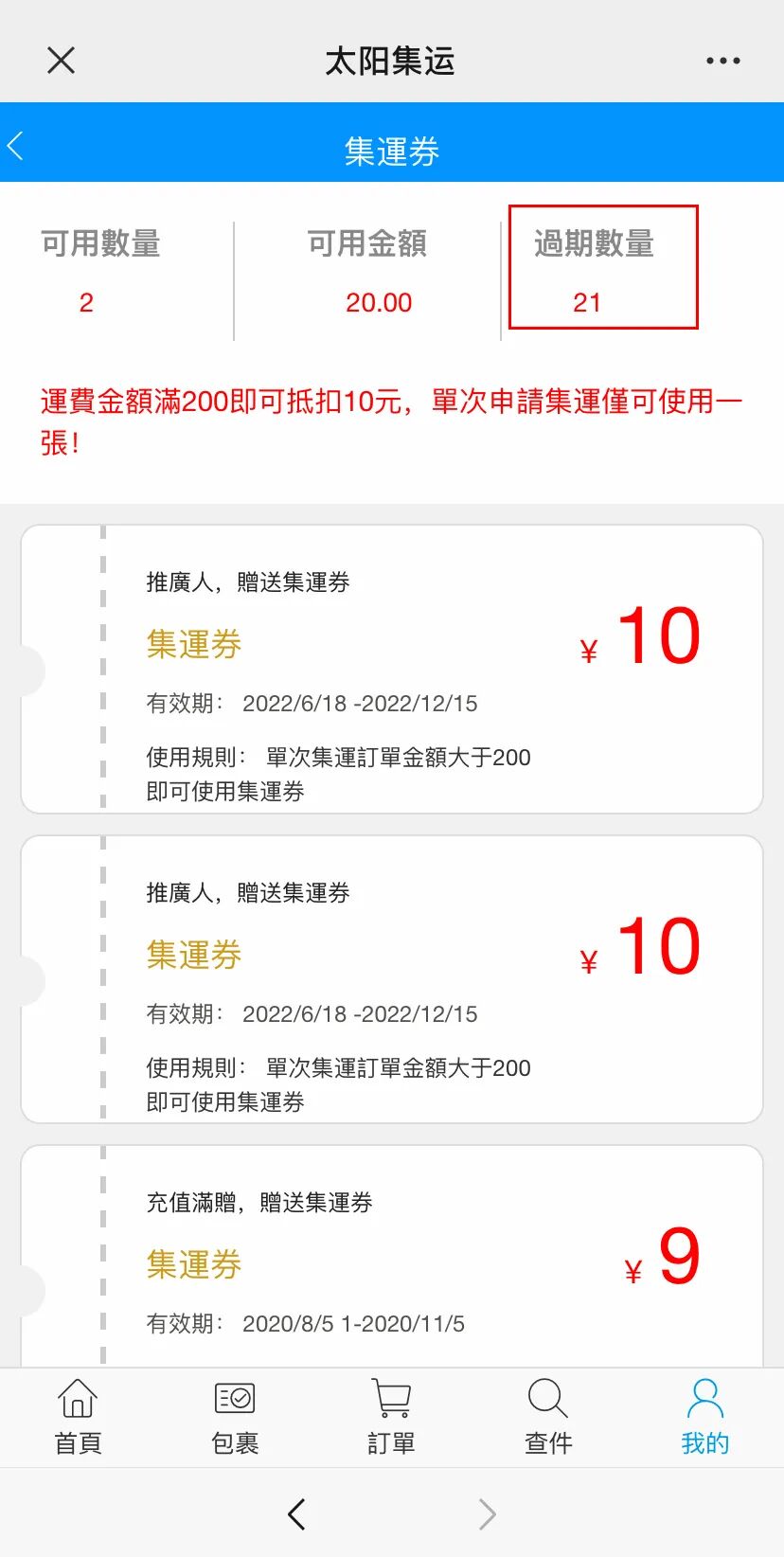
Task: Close the 太阳集运 page
Action: [61, 61]
